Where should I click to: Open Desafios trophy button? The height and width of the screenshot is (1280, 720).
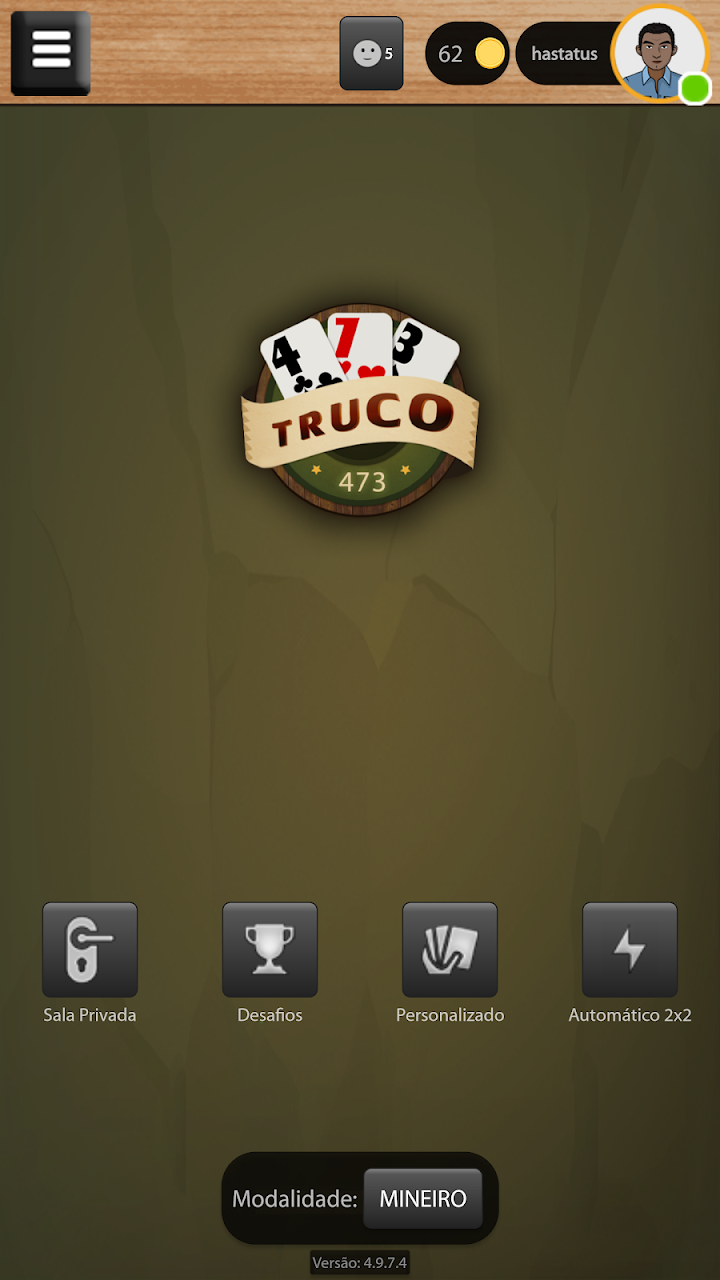[270, 949]
